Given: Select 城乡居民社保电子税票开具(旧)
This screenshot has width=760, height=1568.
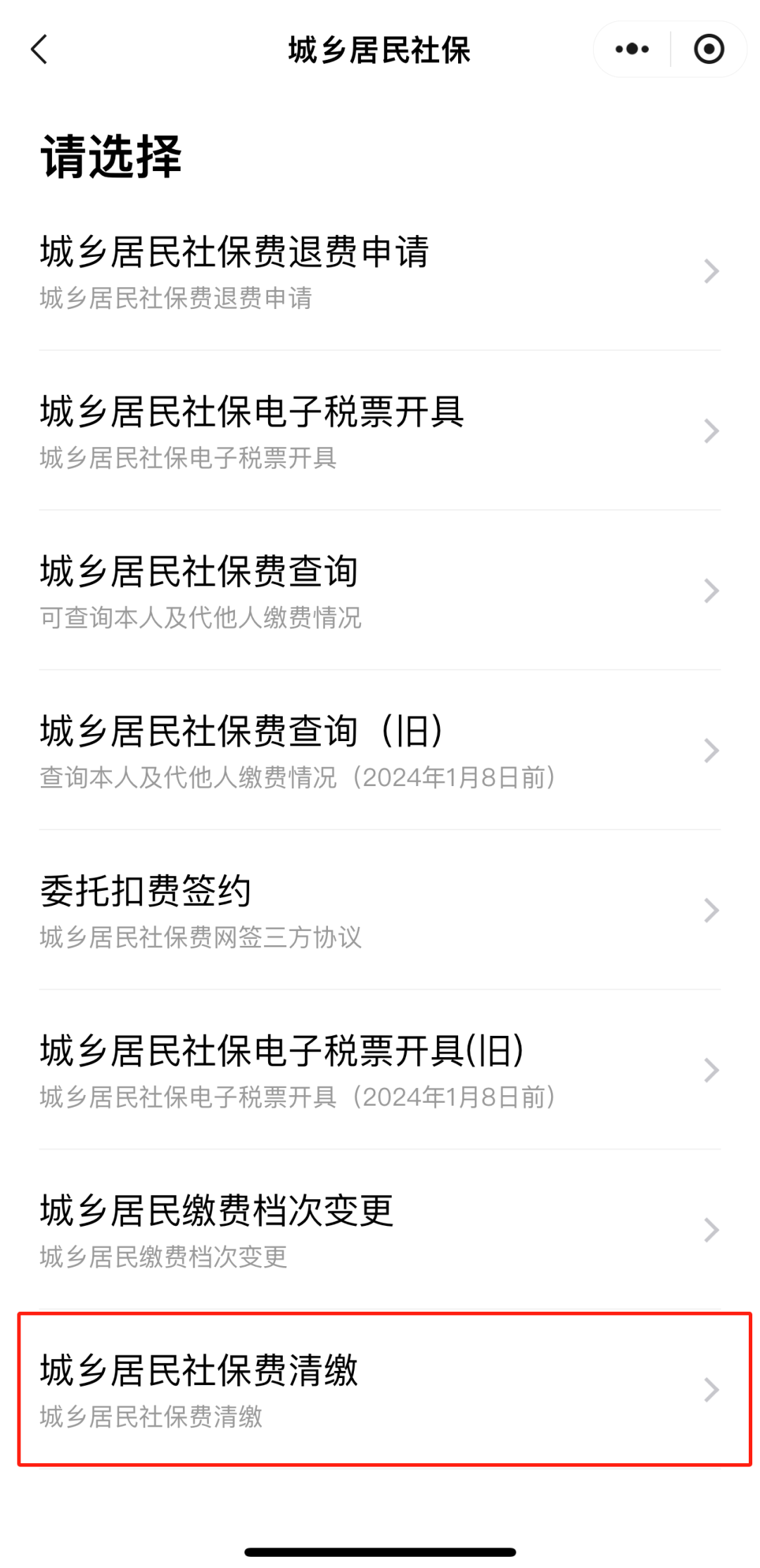Looking at the screenshot, I should click(380, 1070).
